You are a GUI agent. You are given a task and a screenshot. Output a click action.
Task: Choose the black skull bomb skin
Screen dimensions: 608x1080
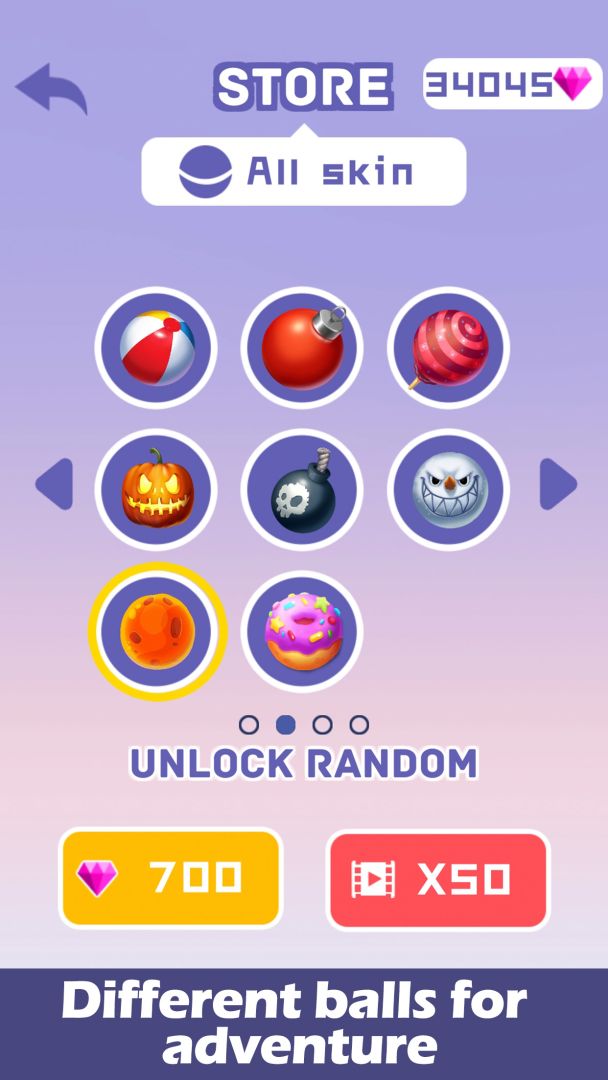click(x=302, y=490)
